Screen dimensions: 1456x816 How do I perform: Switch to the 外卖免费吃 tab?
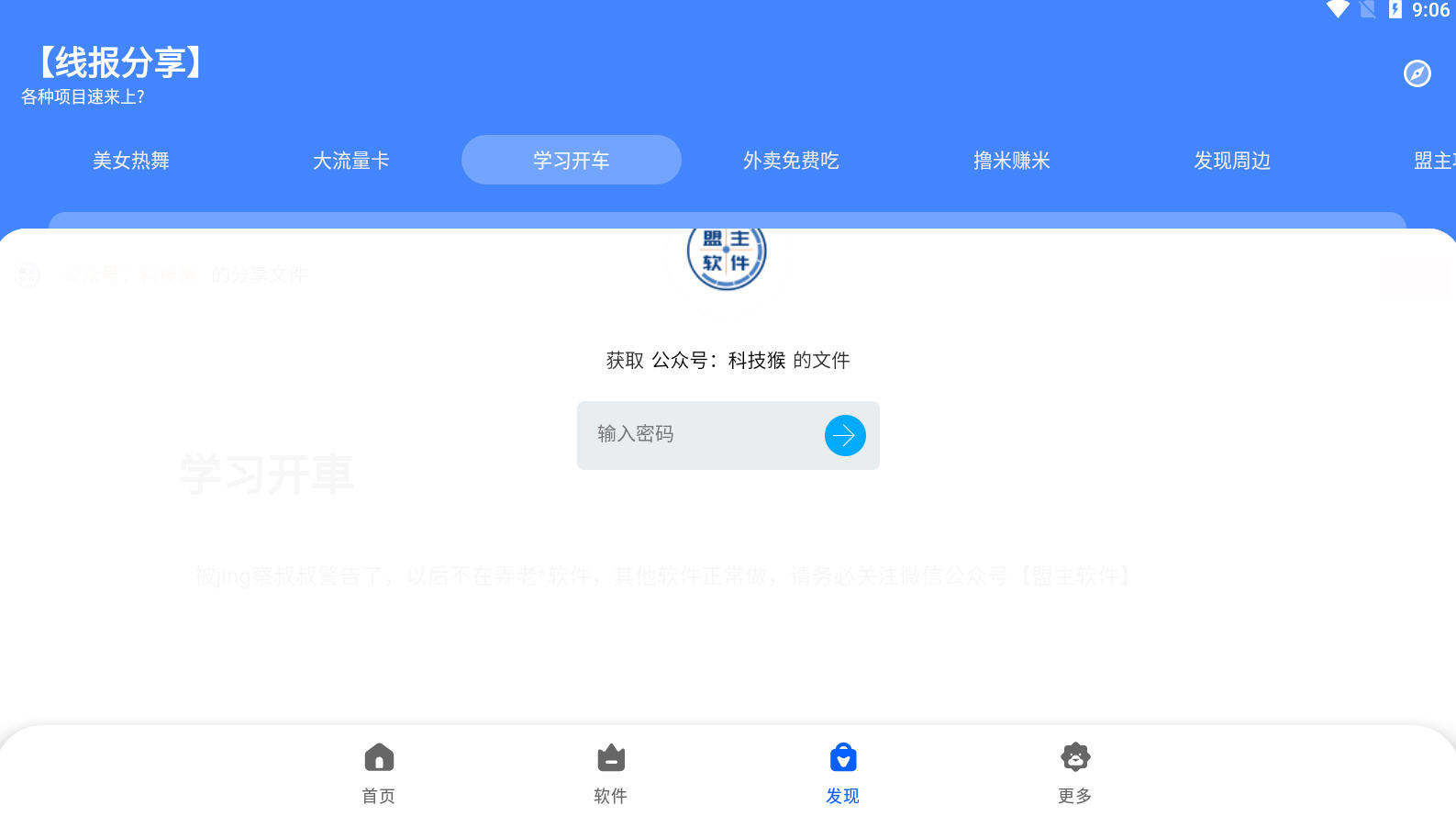791,161
